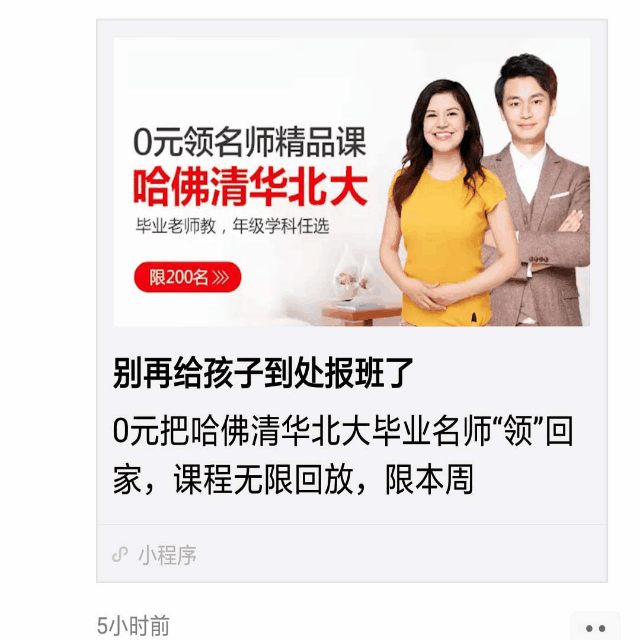Open the two-dot menu under the post
Viewport: 640px width, 640px height.
click(x=596, y=627)
